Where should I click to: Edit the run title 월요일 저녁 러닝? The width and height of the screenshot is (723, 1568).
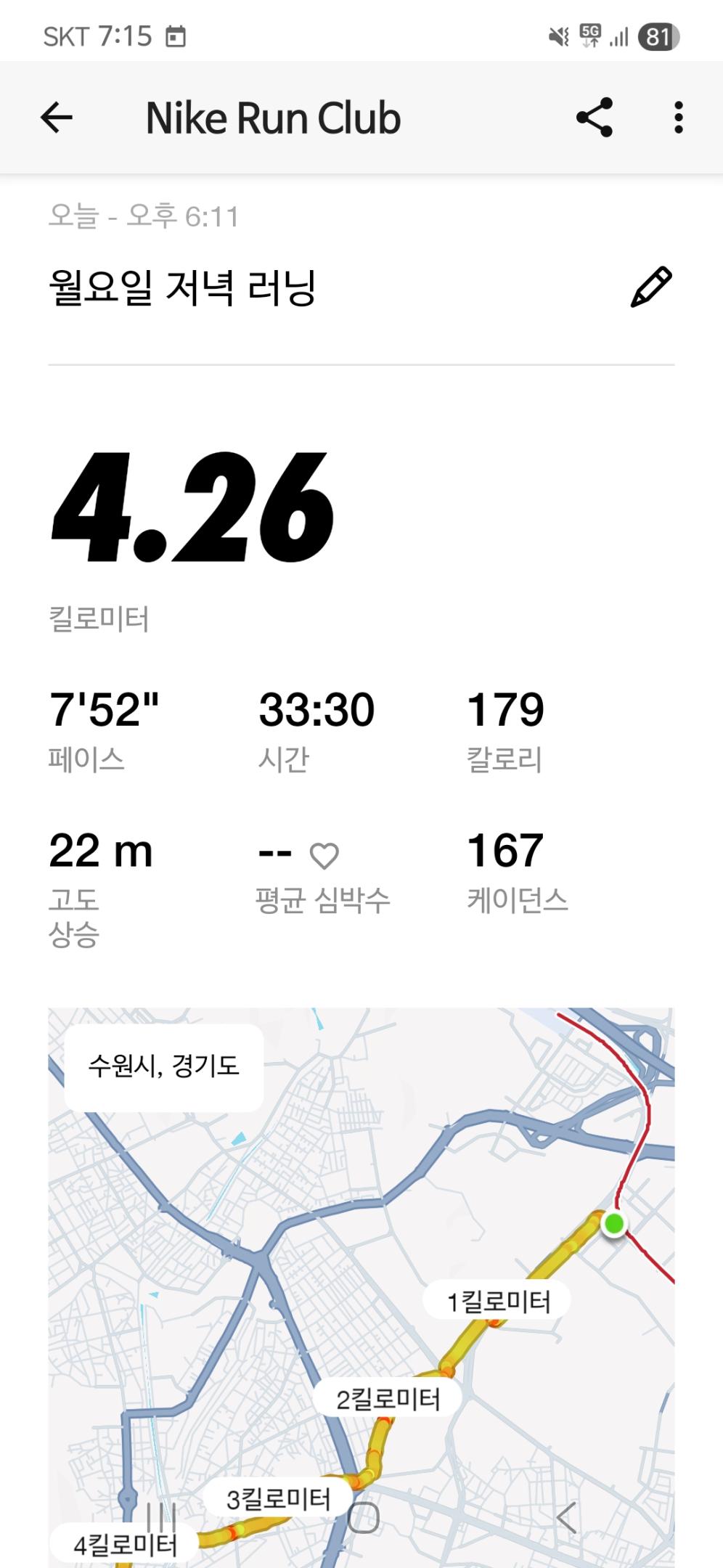[x=651, y=287]
